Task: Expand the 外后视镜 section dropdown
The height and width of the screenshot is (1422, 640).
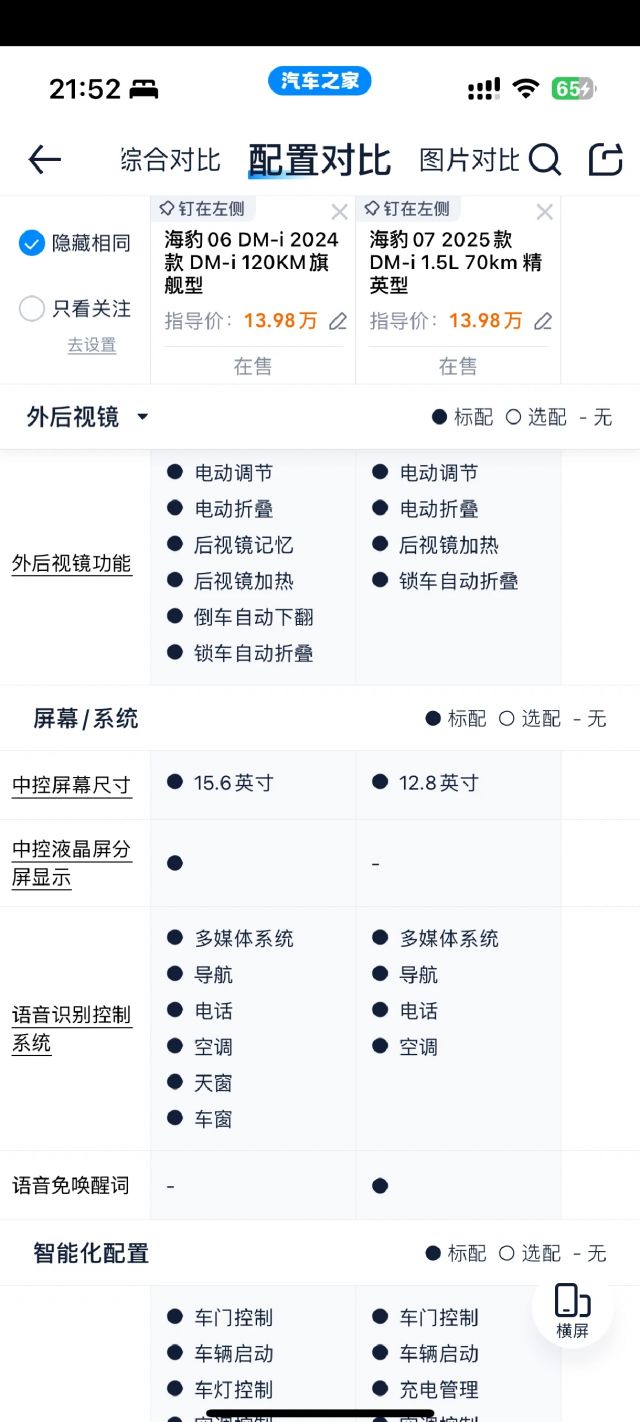Action: tap(142, 417)
